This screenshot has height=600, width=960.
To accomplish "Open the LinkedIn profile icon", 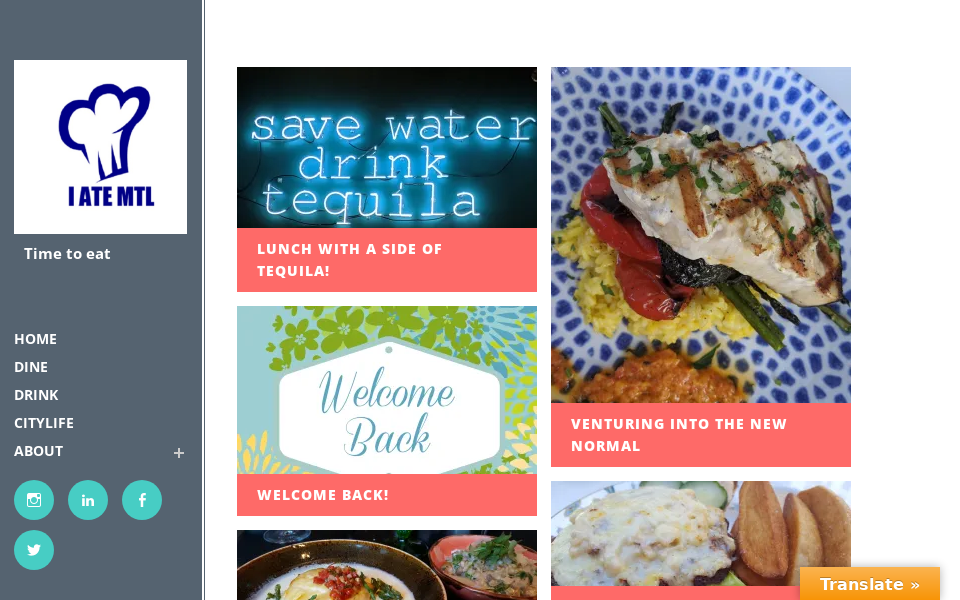I will point(88,500).
